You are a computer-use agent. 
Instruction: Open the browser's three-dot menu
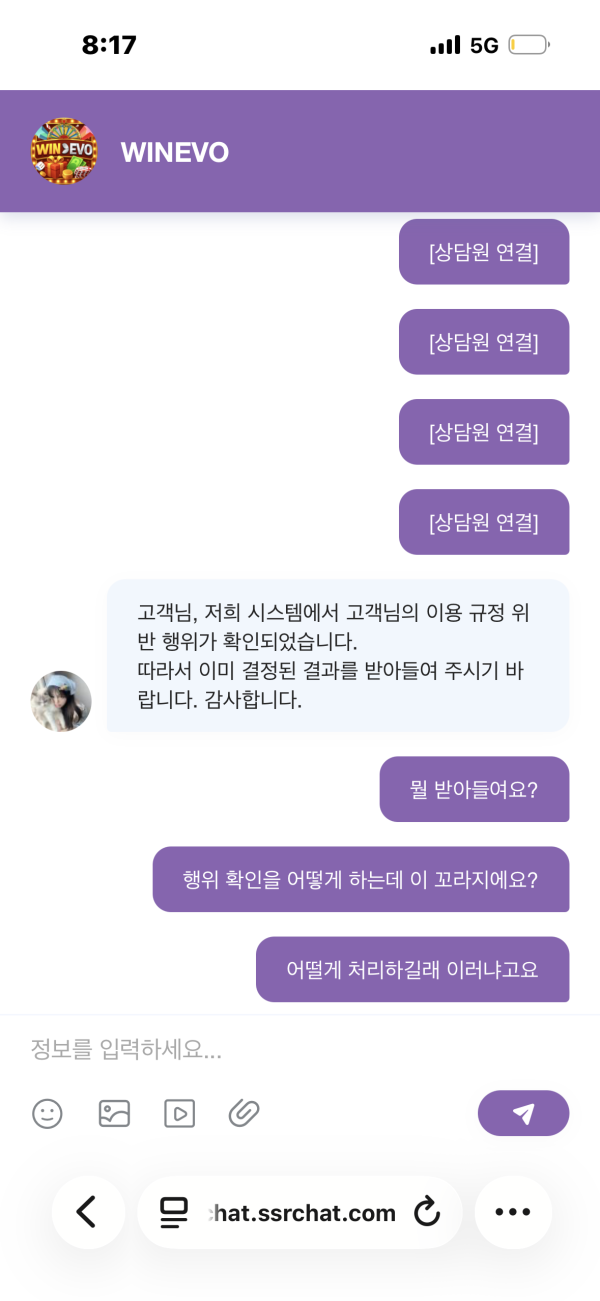pos(513,1212)
